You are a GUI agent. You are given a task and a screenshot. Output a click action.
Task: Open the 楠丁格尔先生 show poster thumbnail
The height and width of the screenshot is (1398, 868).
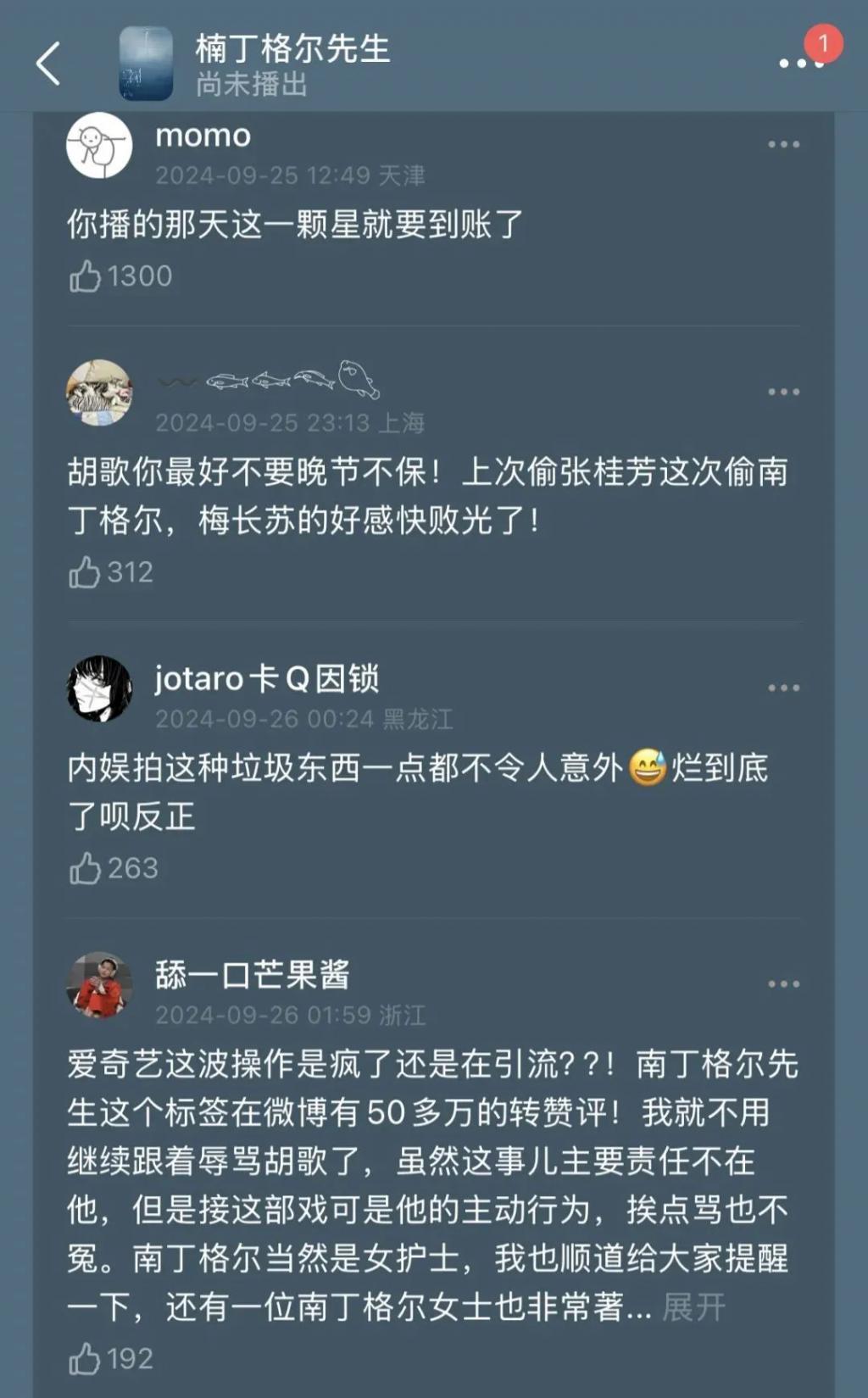point(146,64)
